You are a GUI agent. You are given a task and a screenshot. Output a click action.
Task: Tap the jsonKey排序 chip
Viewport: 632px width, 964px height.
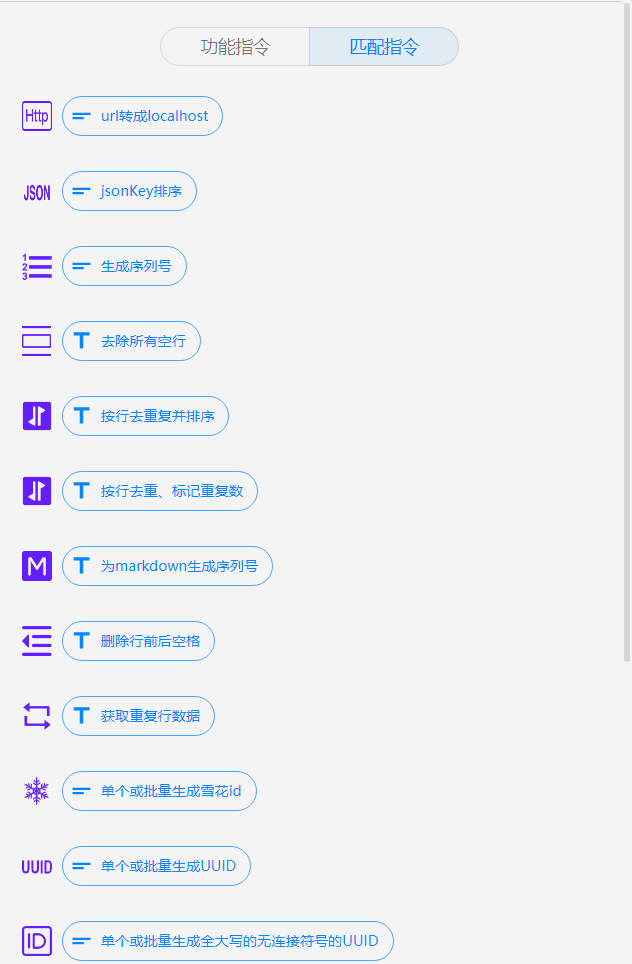pyautogui.click(x=129, y=191)
